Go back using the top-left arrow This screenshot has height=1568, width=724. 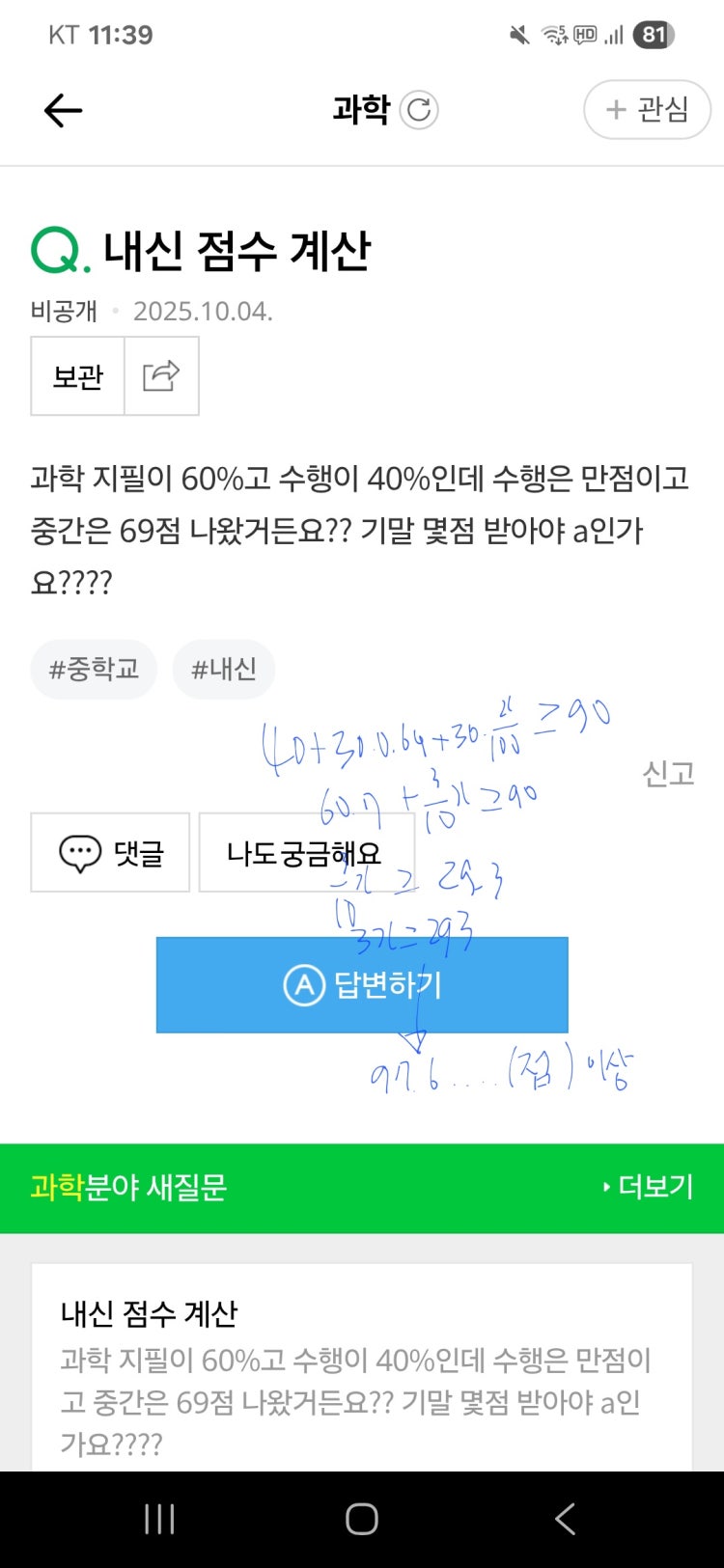pos(64,111)
